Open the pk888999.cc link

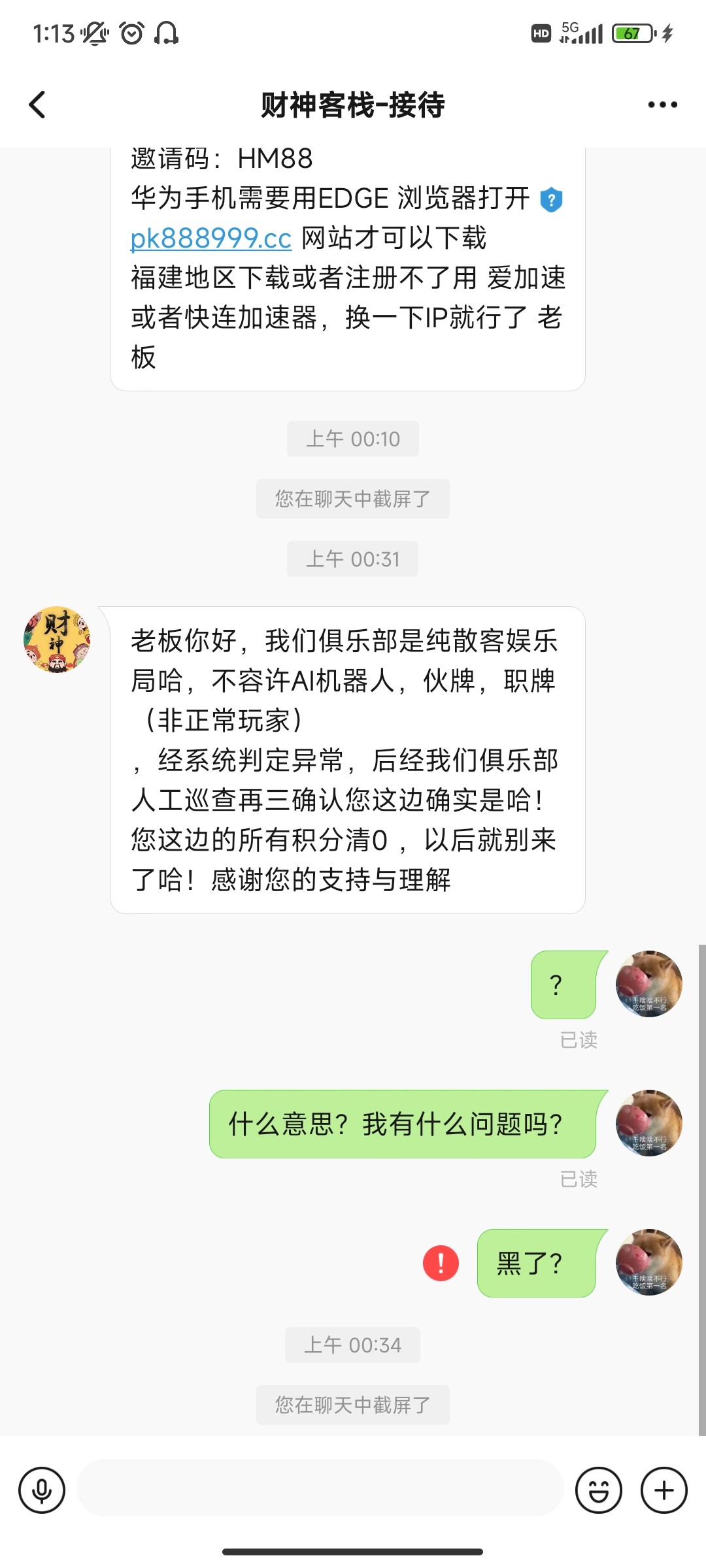tap(210, 238)
